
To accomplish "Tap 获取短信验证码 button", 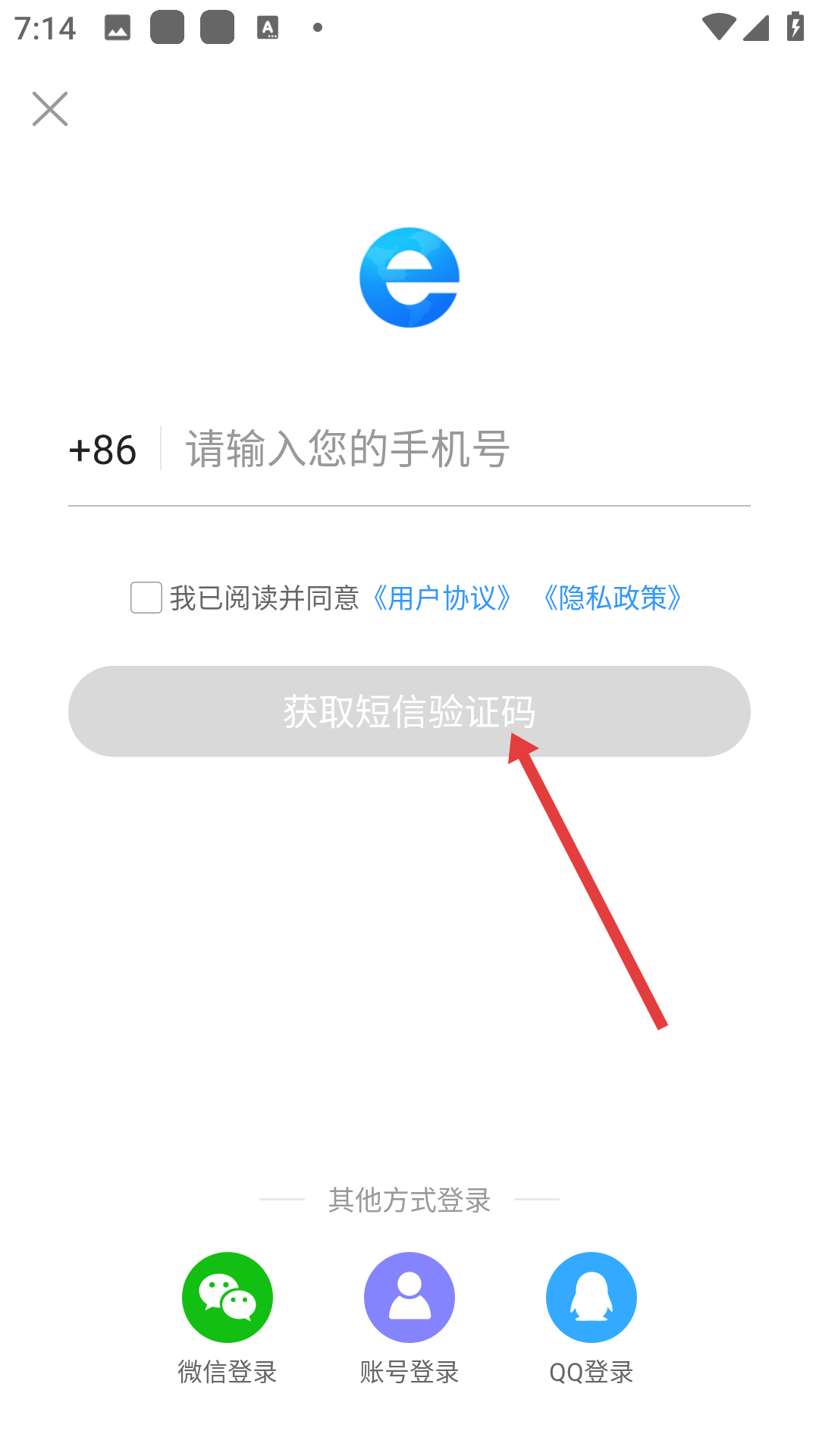I will (409, 711).
